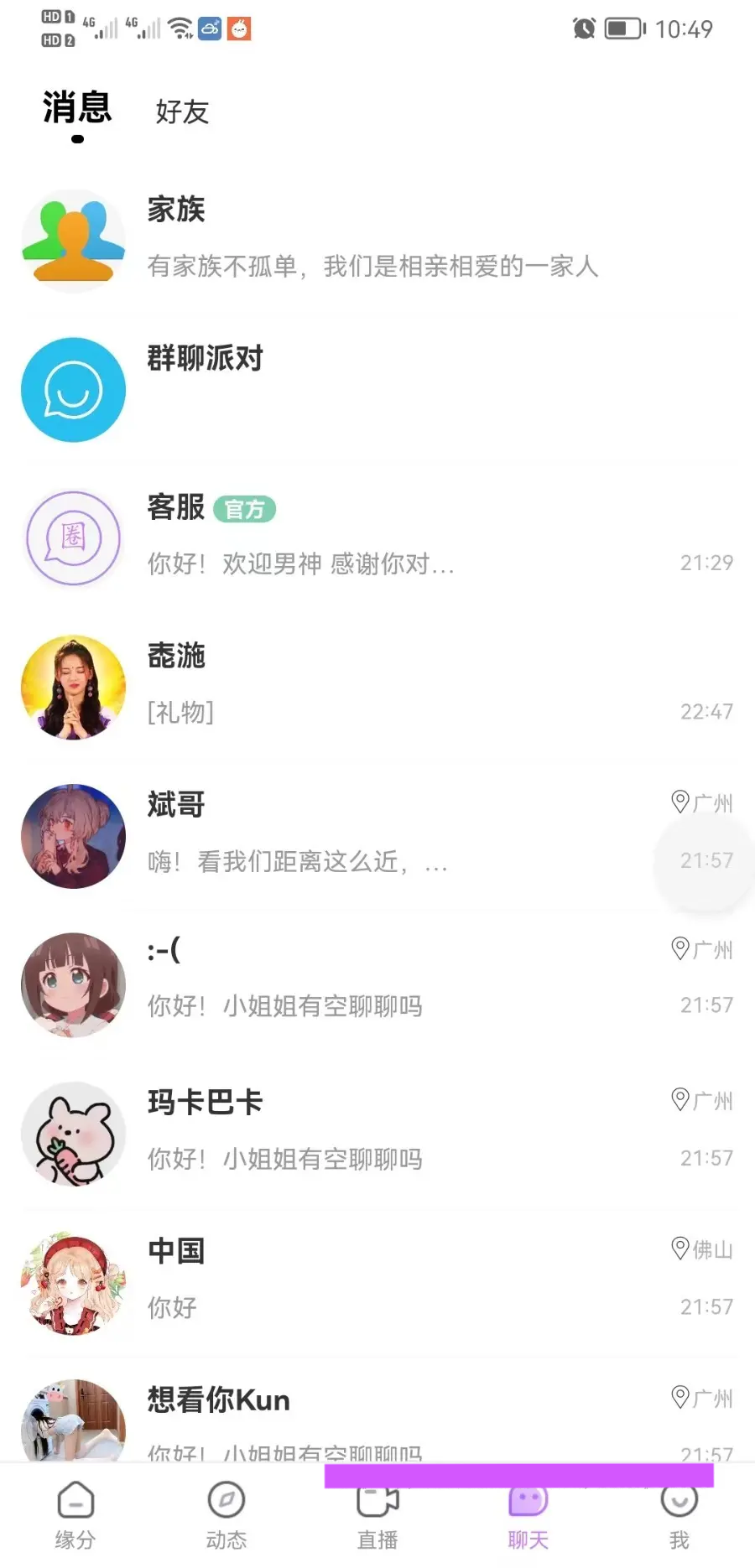Open the chat showing [礼物] message

tap(377, 688)
